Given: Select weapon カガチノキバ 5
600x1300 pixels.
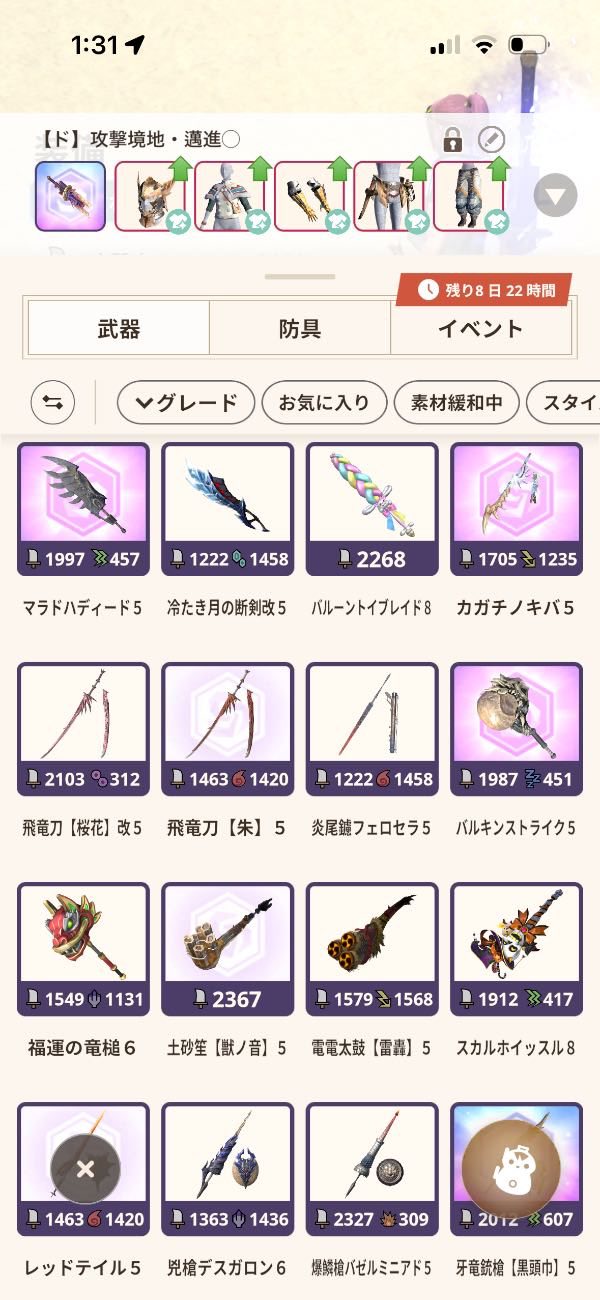Looking at the screenshot, I should click(515, 510).
